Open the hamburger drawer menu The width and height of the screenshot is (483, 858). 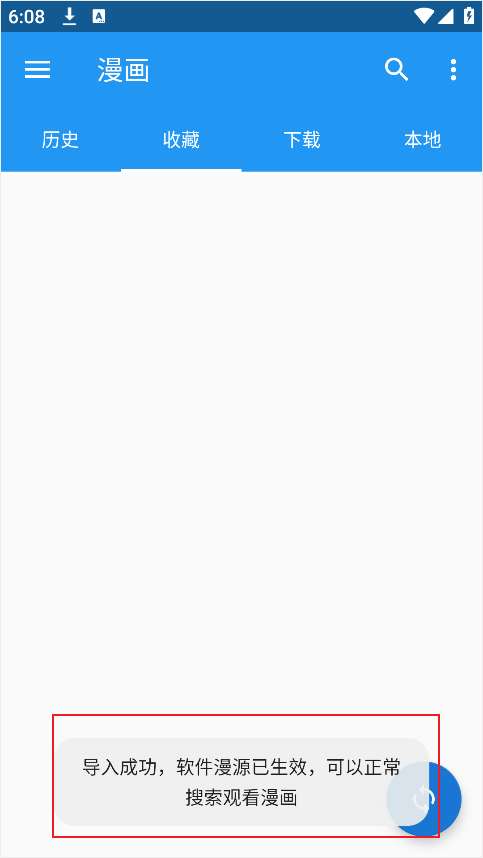point(37,70)
